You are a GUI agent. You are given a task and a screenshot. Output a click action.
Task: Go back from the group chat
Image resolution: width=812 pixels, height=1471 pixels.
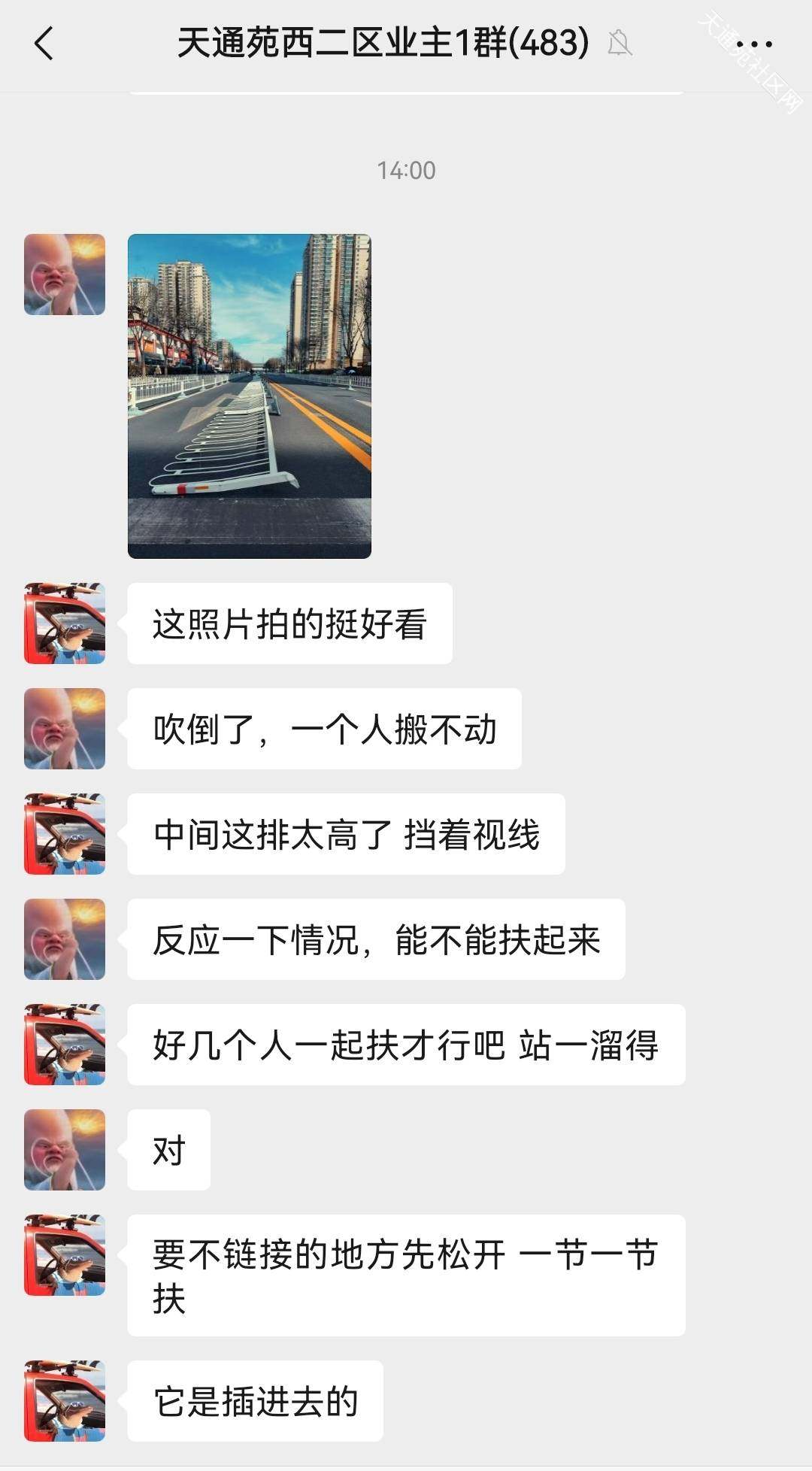point(44,43)
